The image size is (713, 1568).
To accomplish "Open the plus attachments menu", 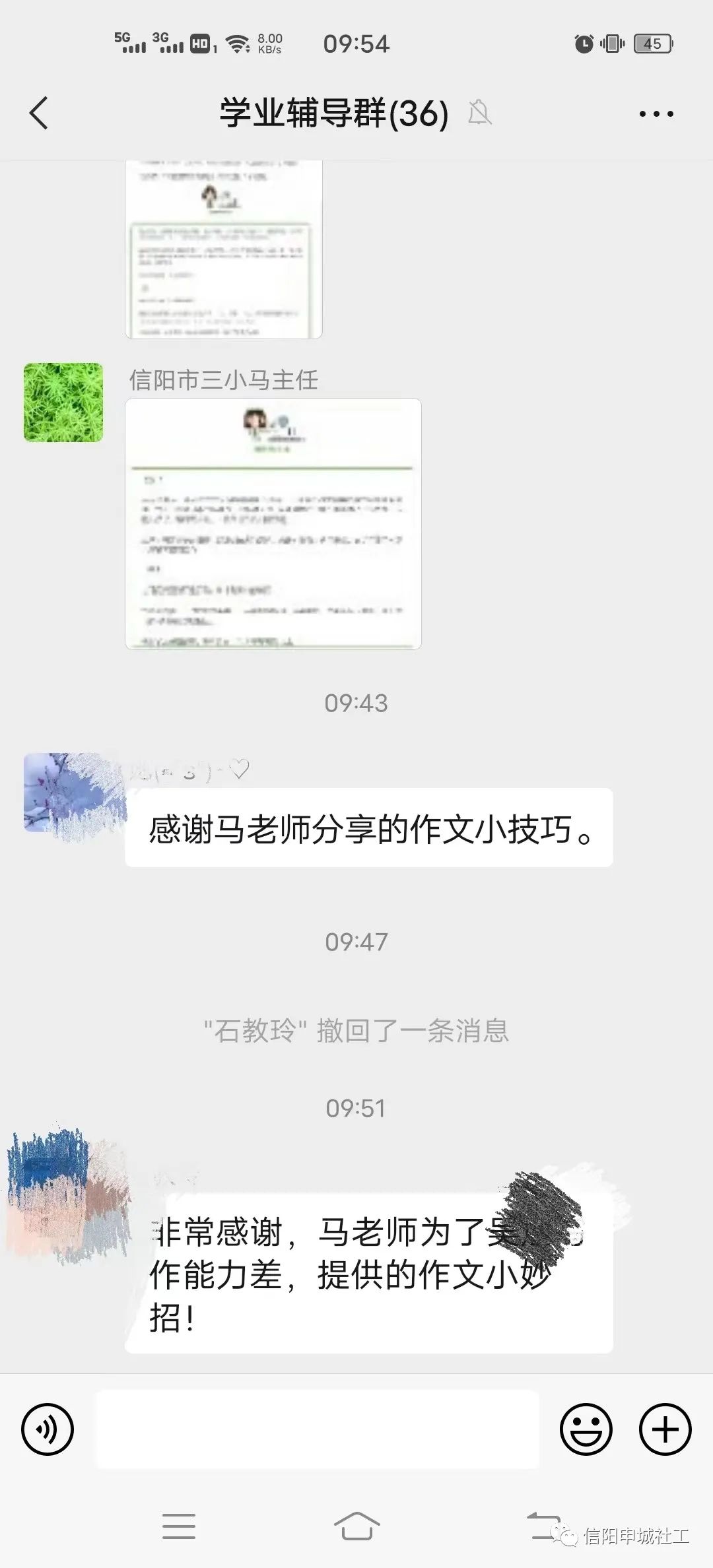I will pos(665,1429).
